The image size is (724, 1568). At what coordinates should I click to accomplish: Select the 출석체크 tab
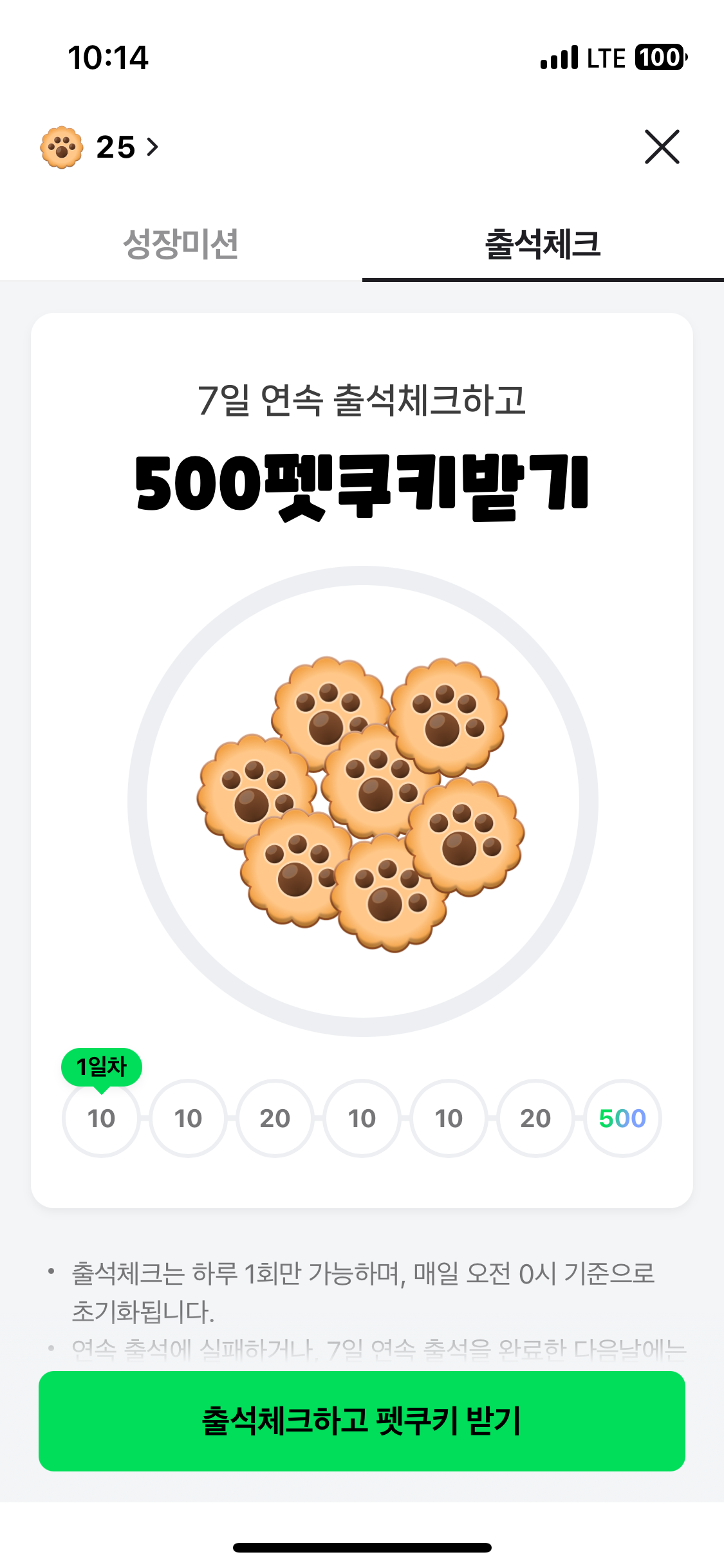click(x=543, y=245)
